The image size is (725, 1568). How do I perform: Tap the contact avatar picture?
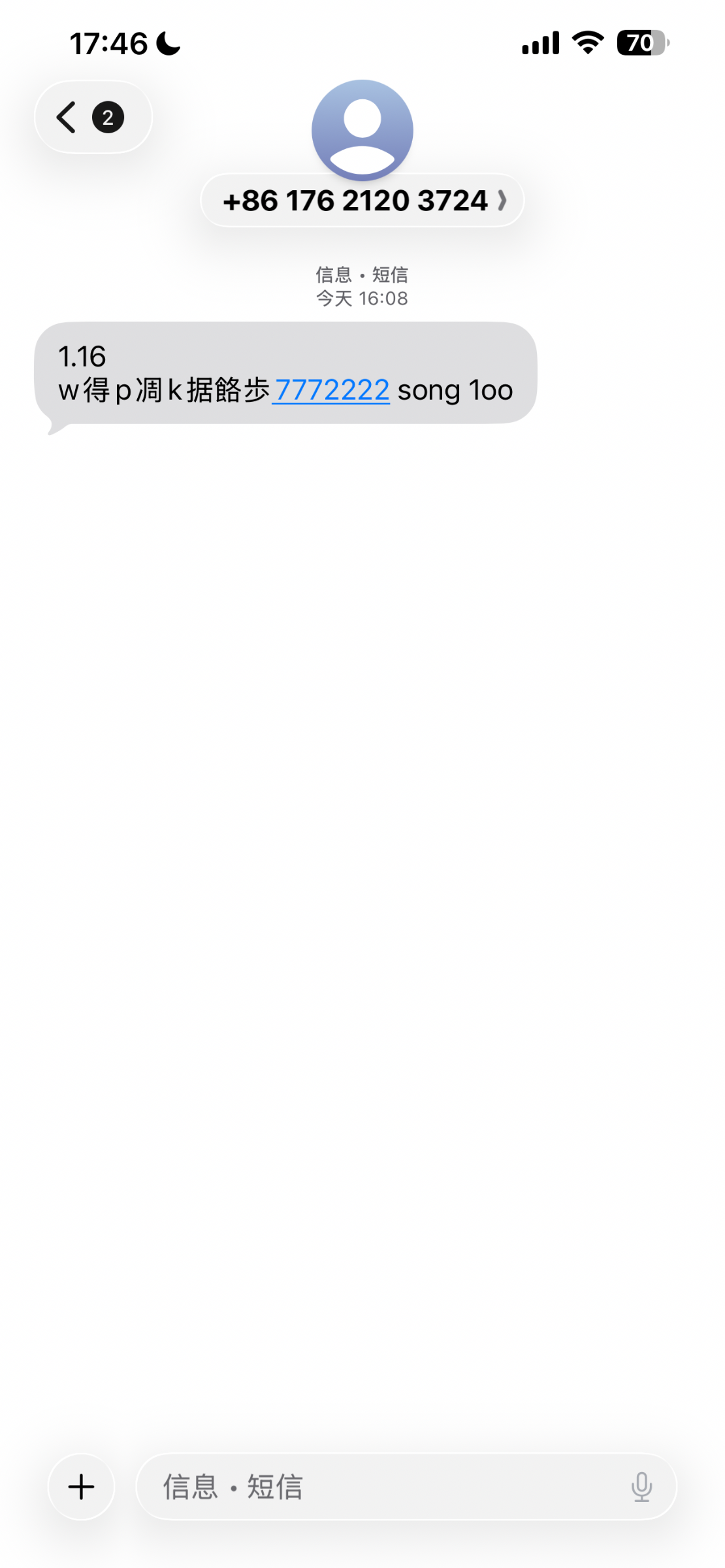click(x=362, y=129)
